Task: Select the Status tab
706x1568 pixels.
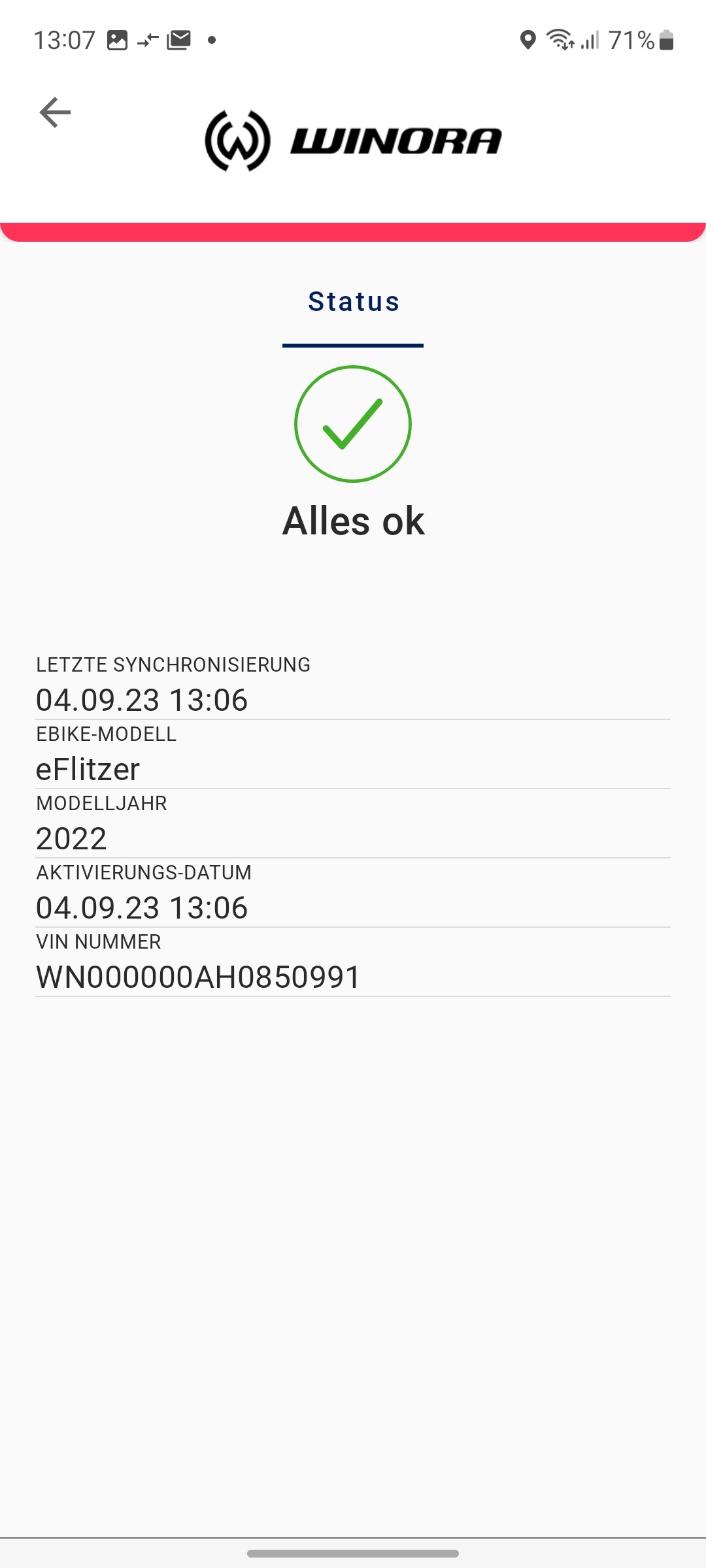Action: pyautogui.click(x=353, y=302)
